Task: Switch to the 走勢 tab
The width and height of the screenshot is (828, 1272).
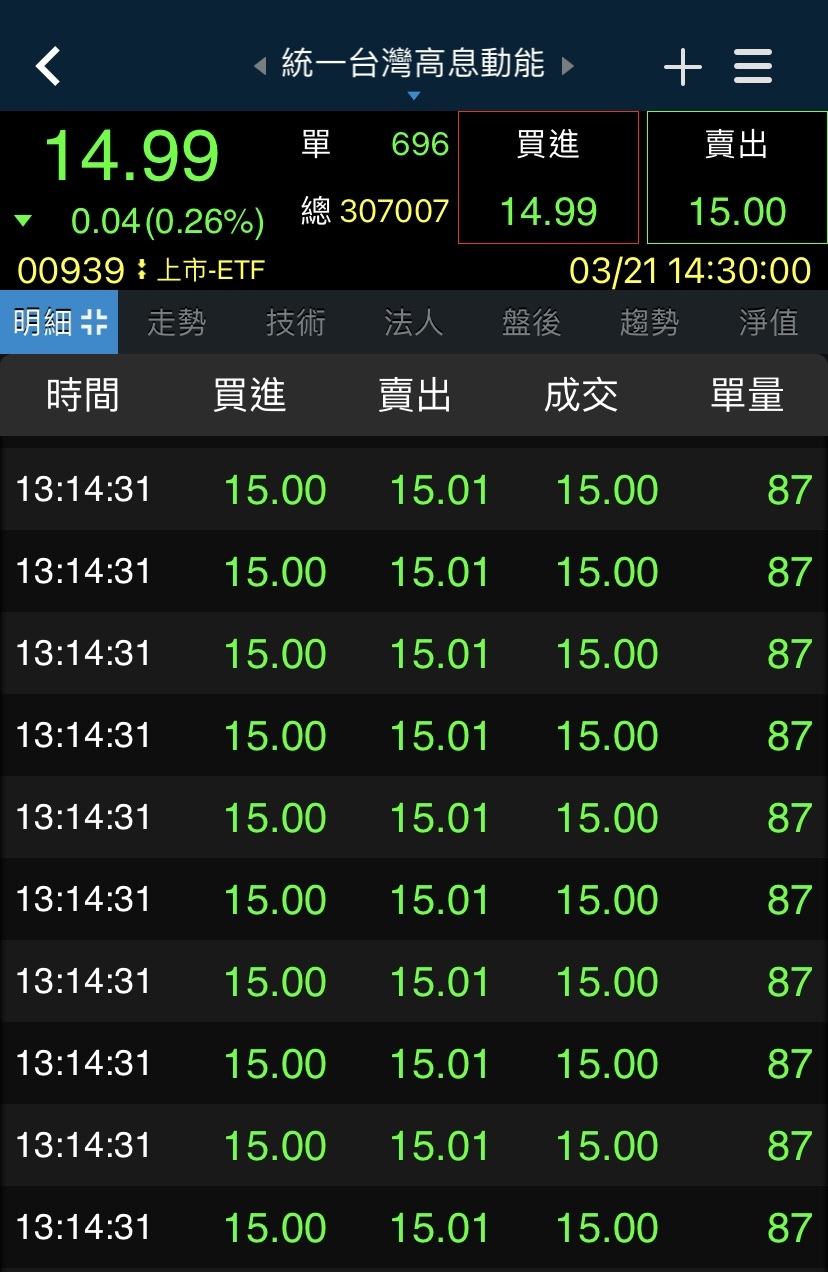Action: point(176,323)
